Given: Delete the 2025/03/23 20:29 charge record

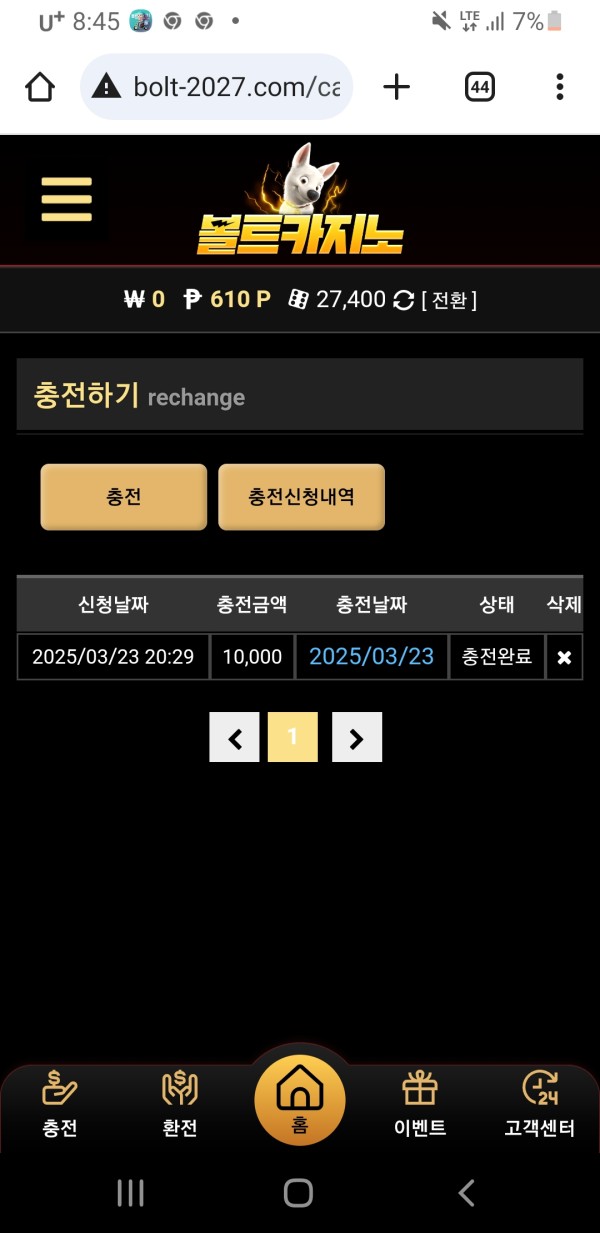Looking at the screenshot, I should 564,657.
